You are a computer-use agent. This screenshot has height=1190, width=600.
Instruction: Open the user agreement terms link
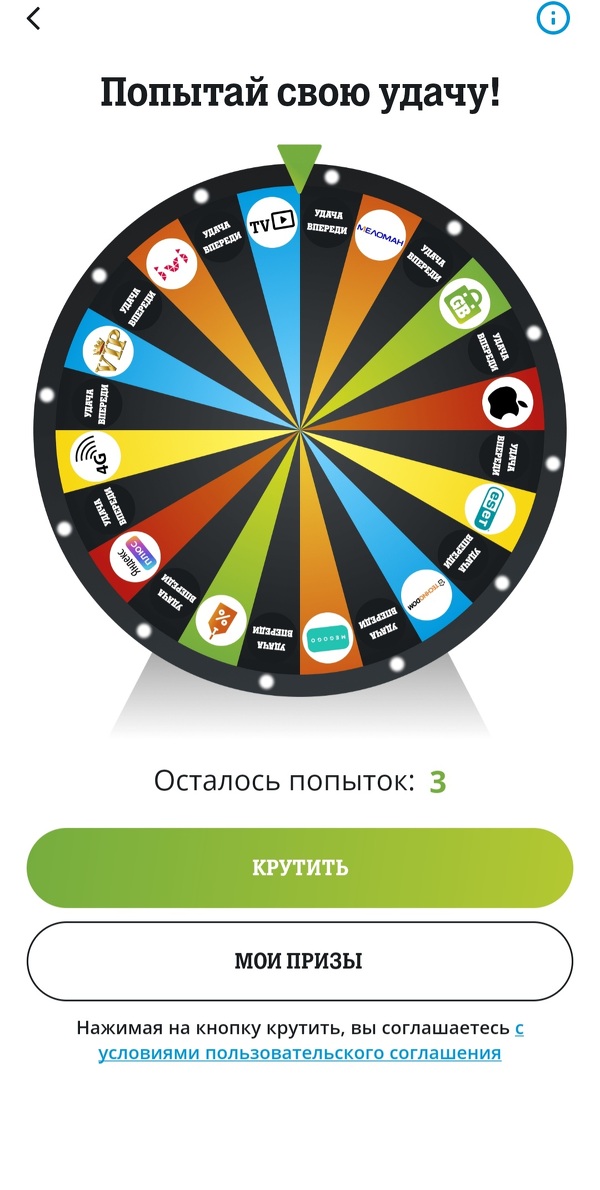pos(300,1053)
